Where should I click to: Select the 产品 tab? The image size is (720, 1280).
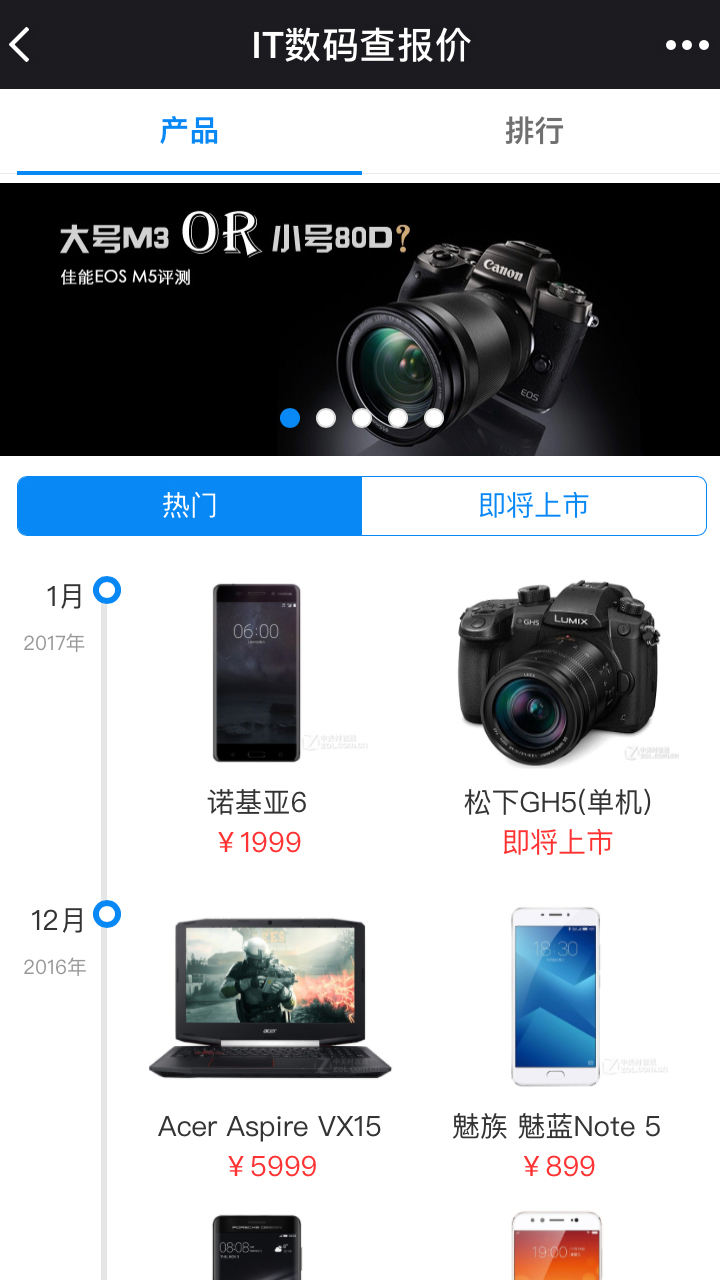pos(189,131)
